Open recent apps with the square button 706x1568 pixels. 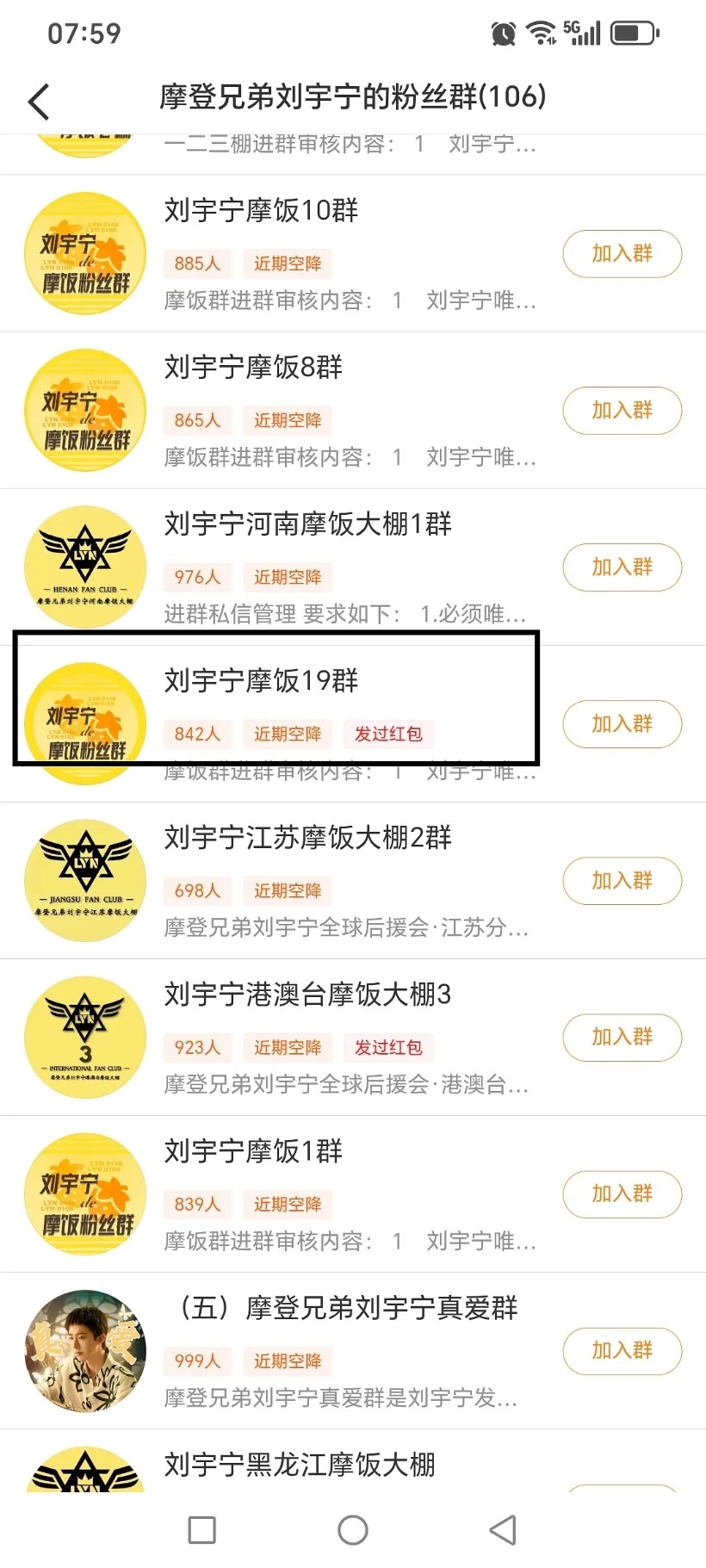coord(201,1530)
